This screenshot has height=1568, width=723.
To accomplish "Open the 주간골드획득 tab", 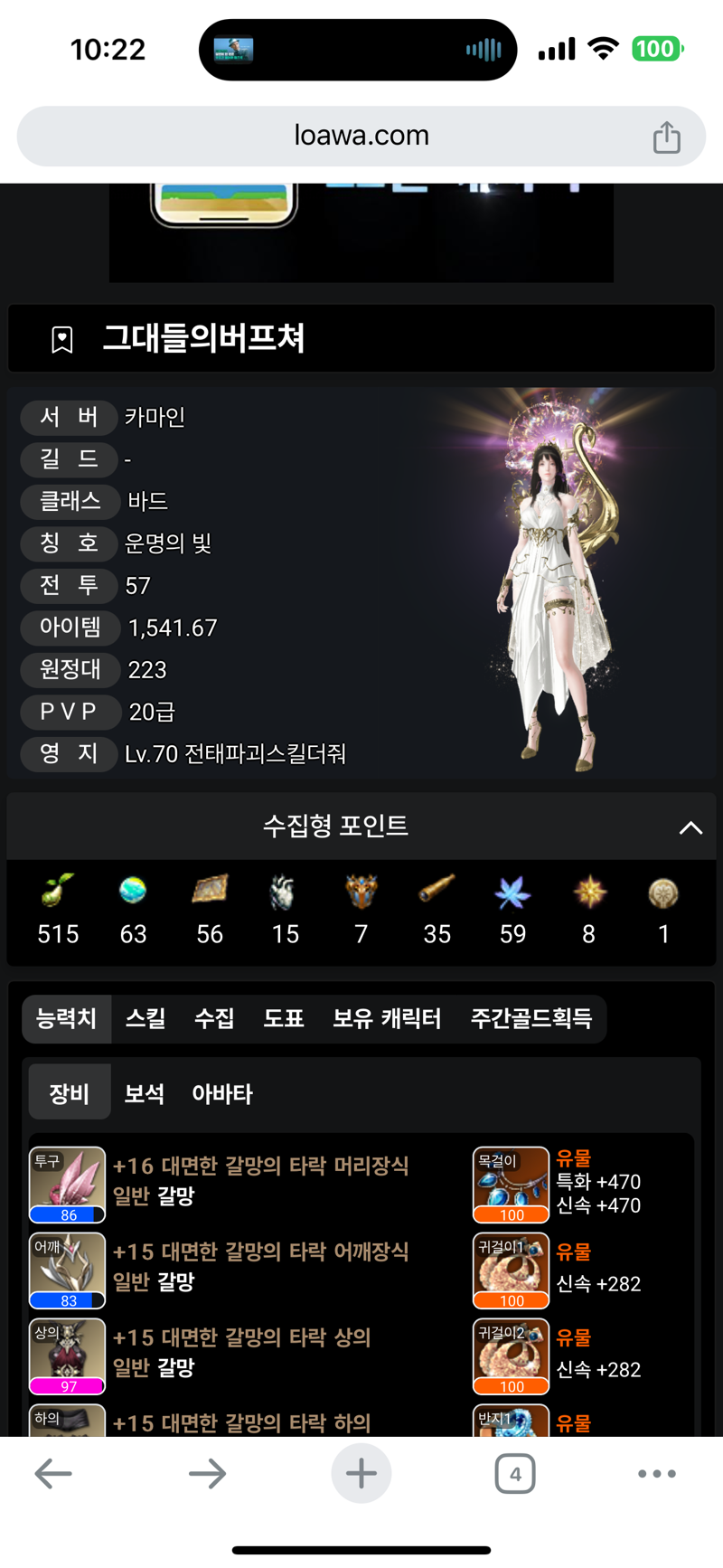I will click(531, 1019).
